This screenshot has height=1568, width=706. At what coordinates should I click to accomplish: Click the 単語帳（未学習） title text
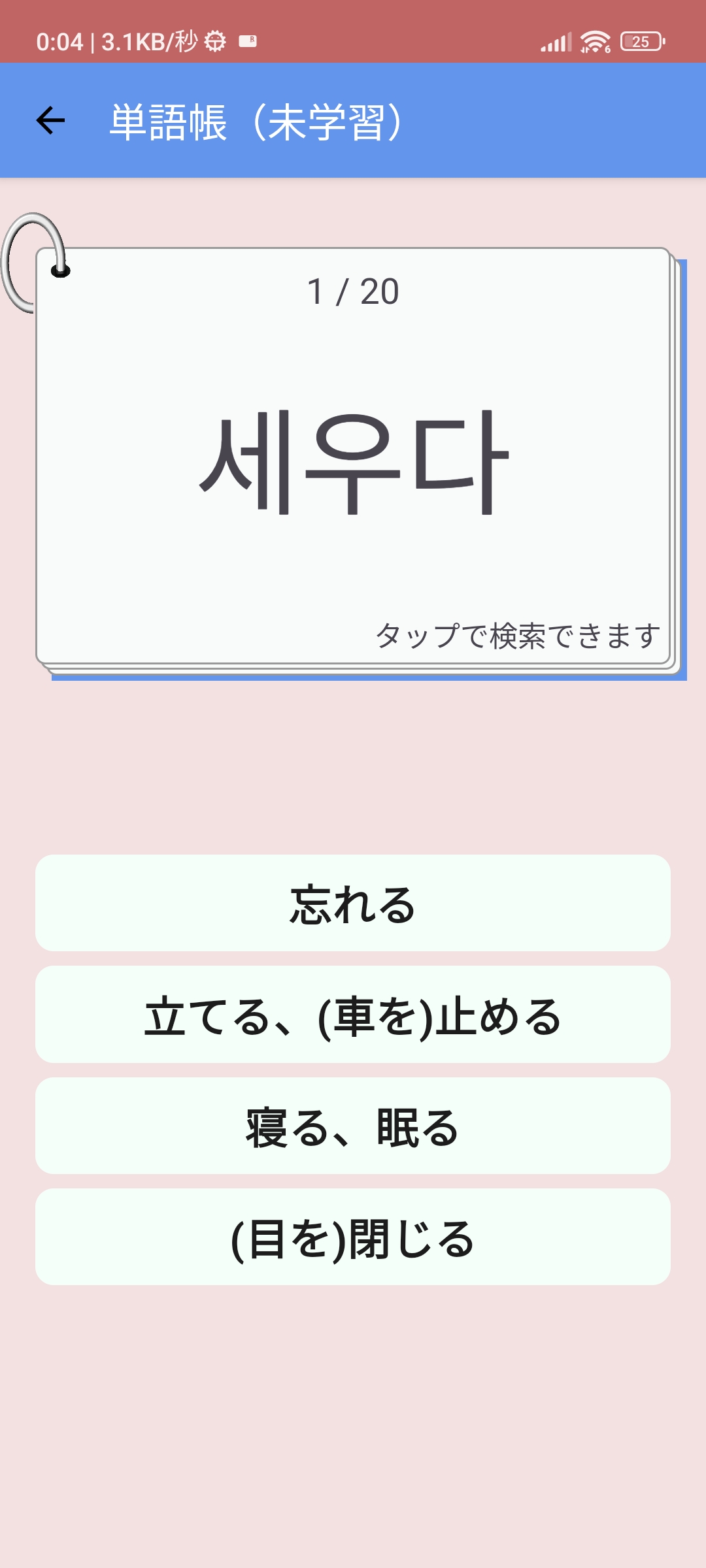click(x=255, y=121)
